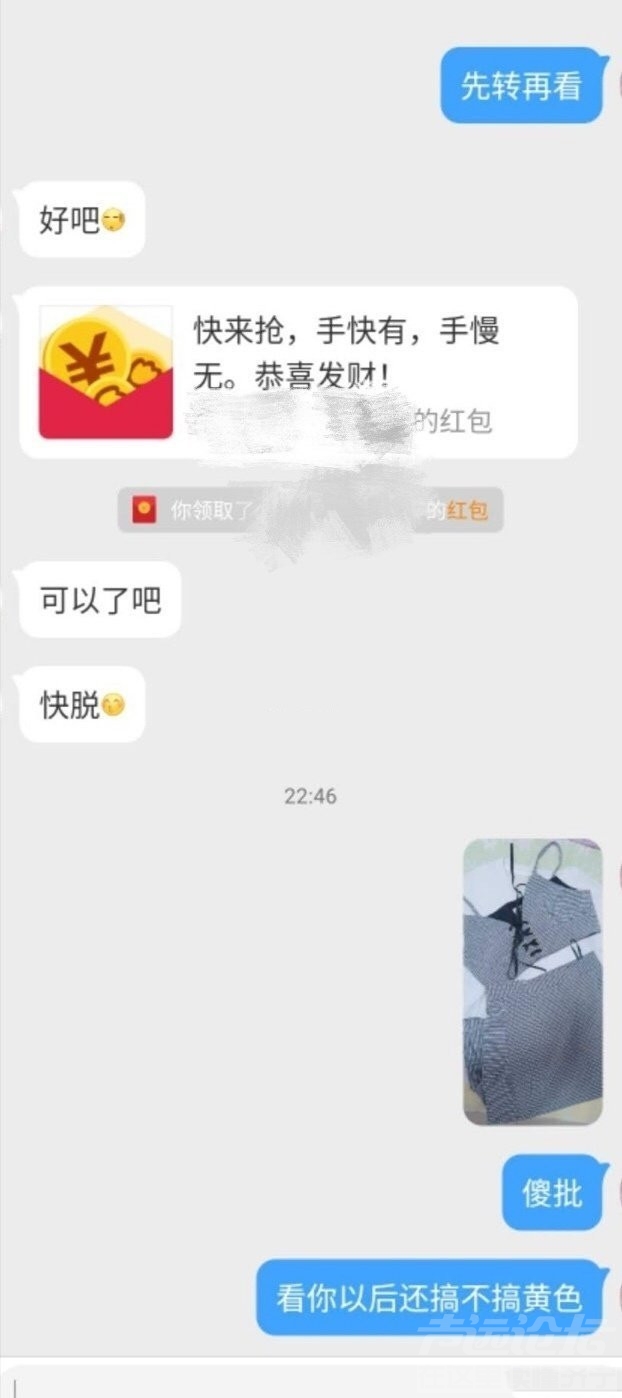Screen dimensions: 622x1398
Task: Open the orange 红包 link in notice
Action: pyautogui.click(x=467, y=510)
